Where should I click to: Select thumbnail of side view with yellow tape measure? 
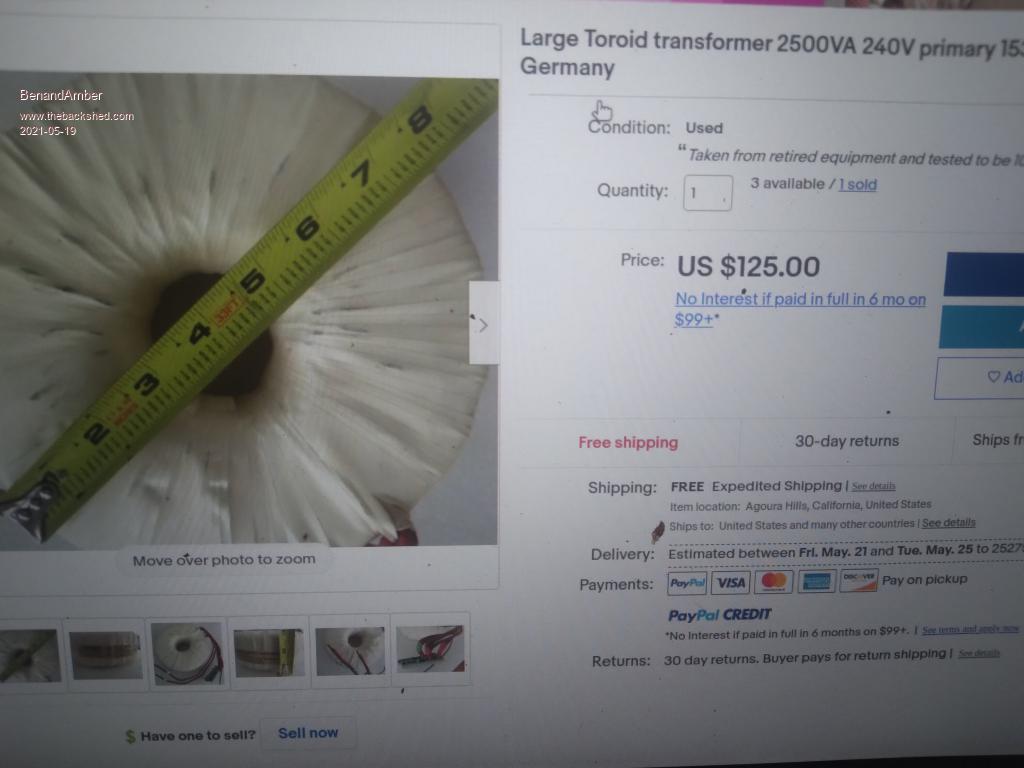[268, 651]
